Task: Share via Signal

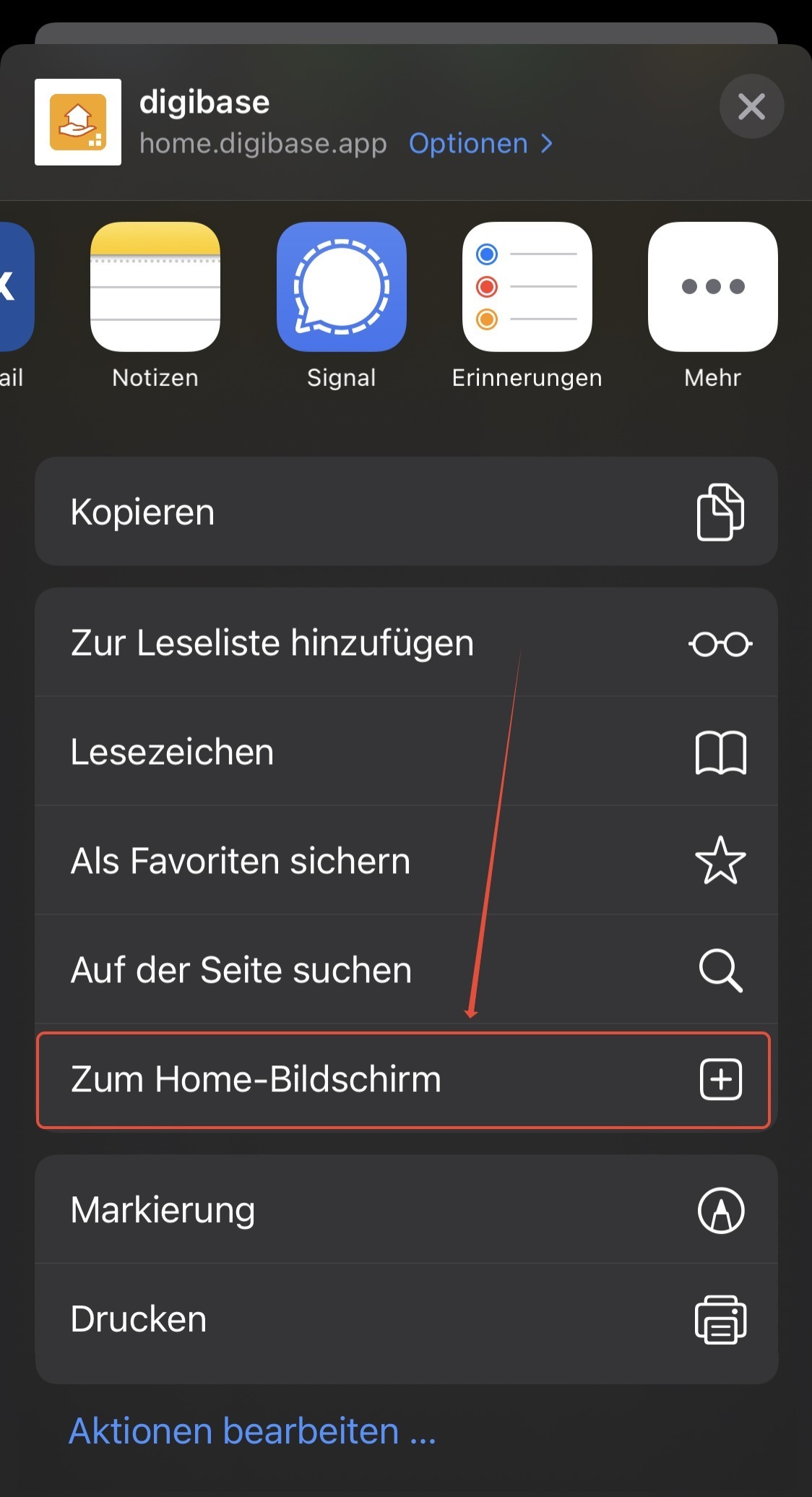Action: tap(341, 287)
